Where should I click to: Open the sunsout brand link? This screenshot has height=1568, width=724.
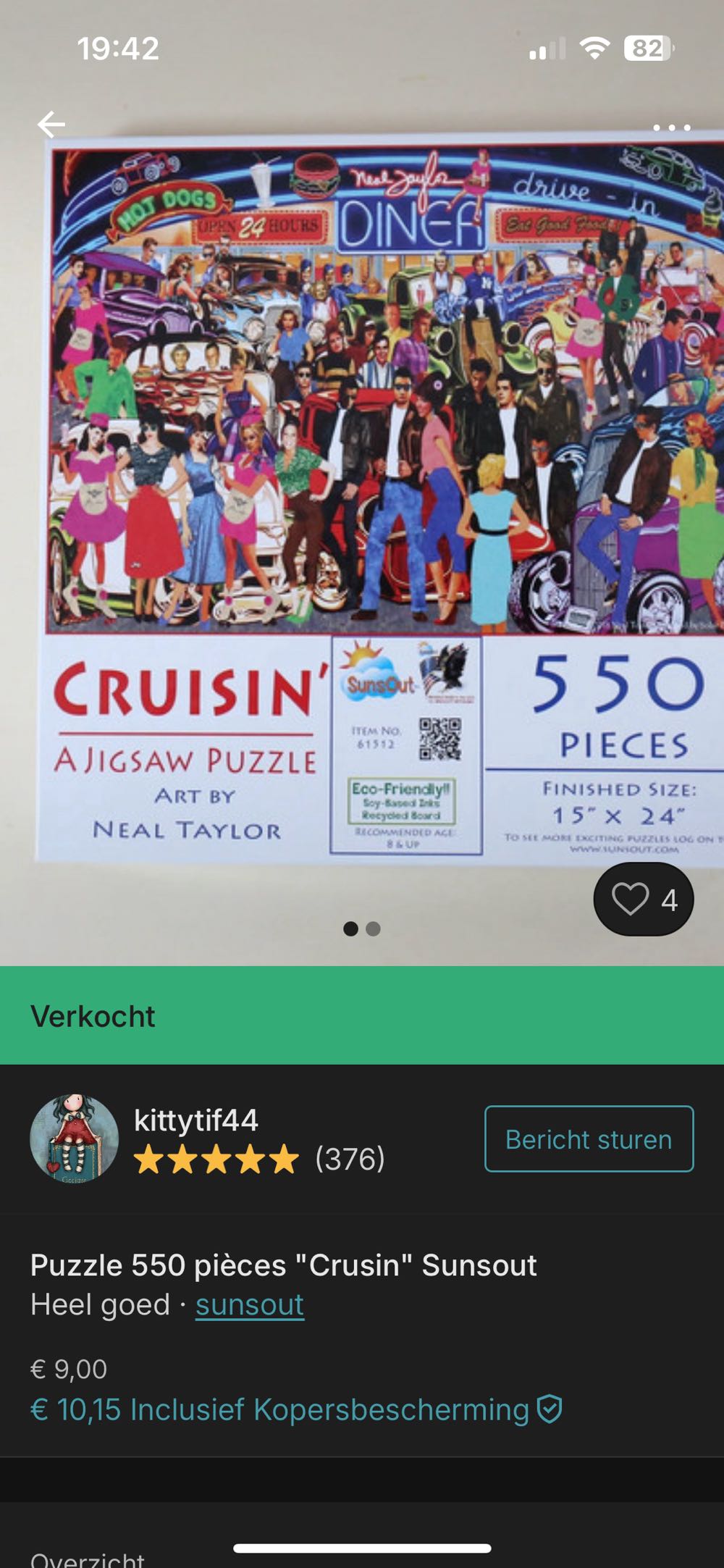pyautogui.click(x=249, y=1304)
